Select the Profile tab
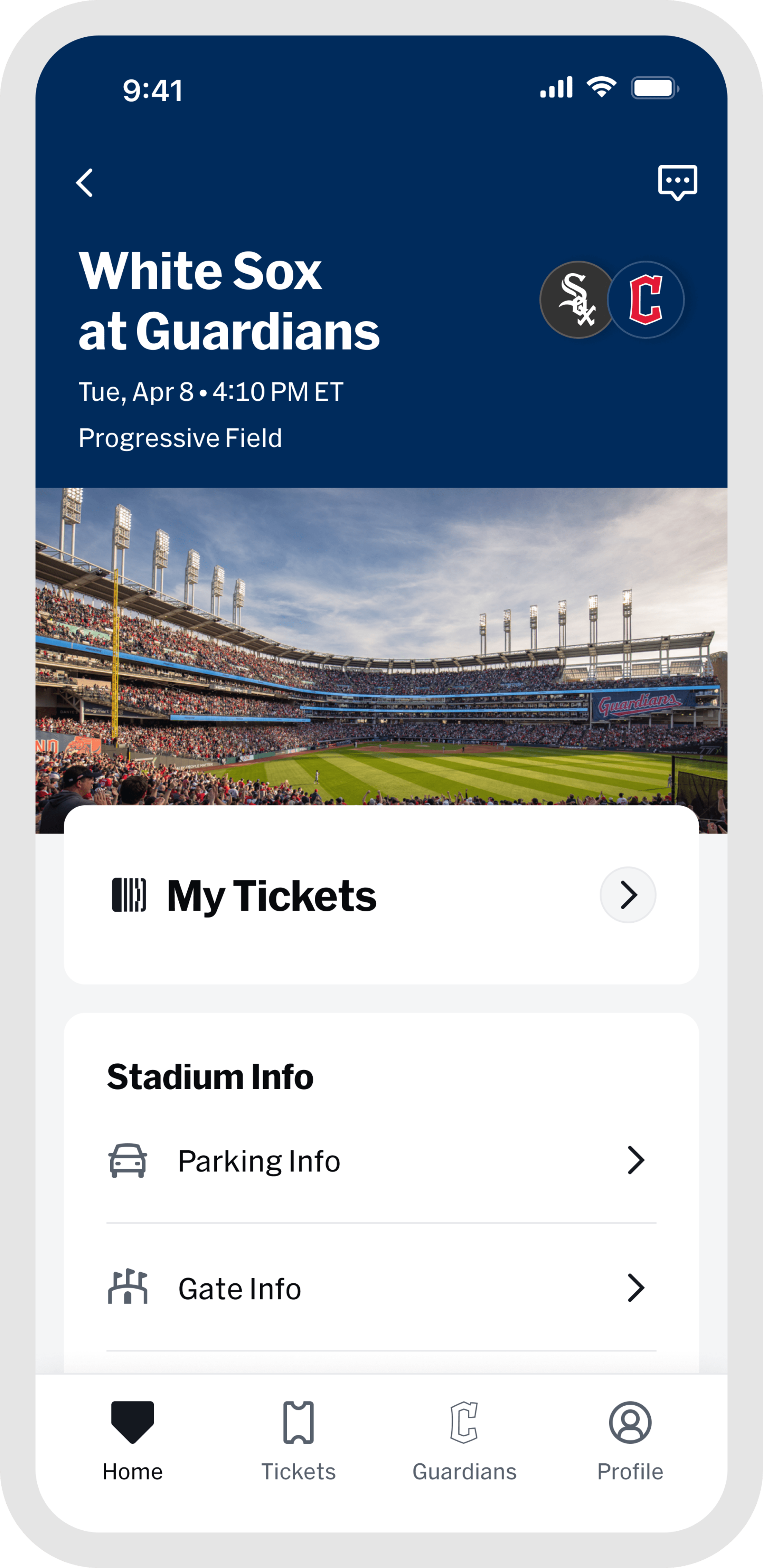Image resolution: width=763 pixels, height=1568 pixels. pyautogui.click(x=630, y=1440)
